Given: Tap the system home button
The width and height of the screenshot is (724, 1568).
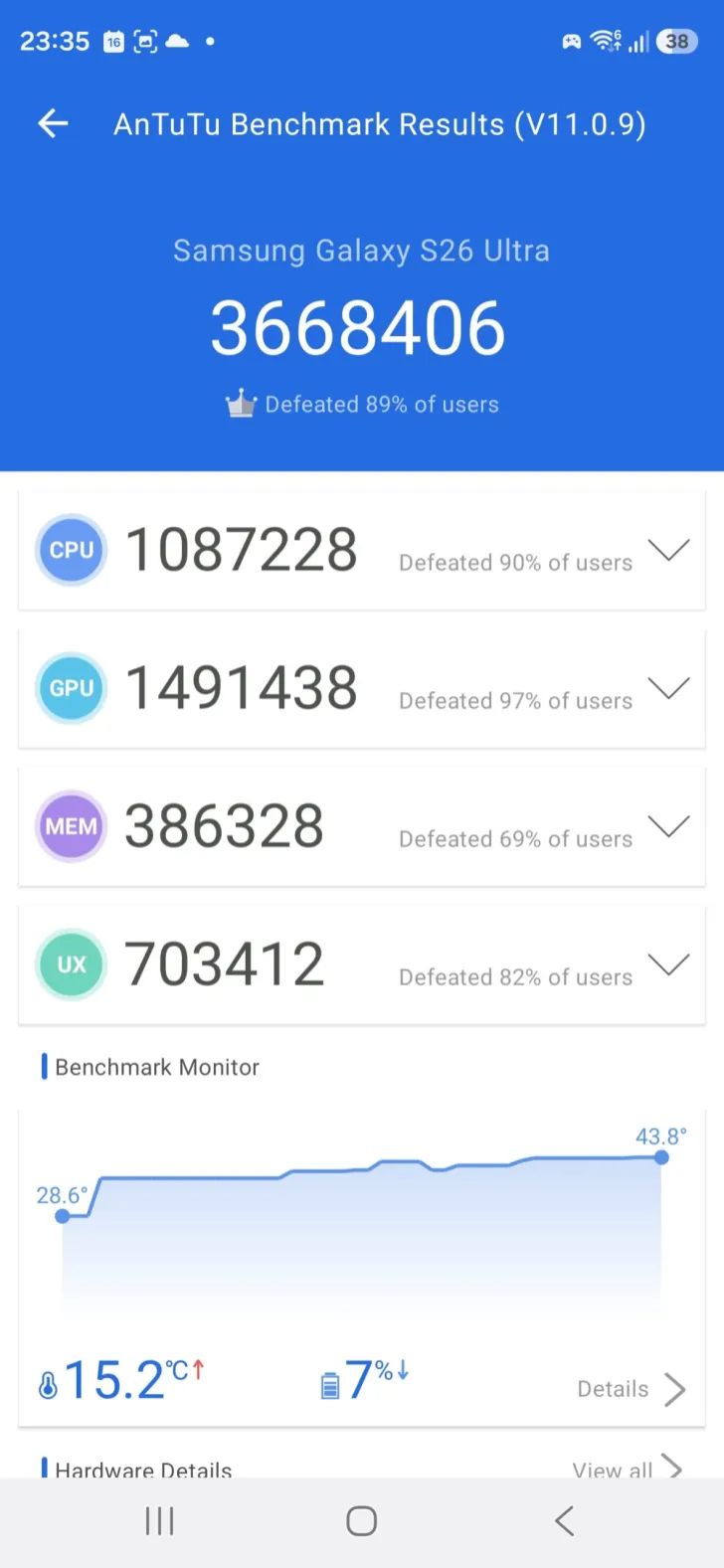Looking at the screenshot, I should (x=362, y=1521).
